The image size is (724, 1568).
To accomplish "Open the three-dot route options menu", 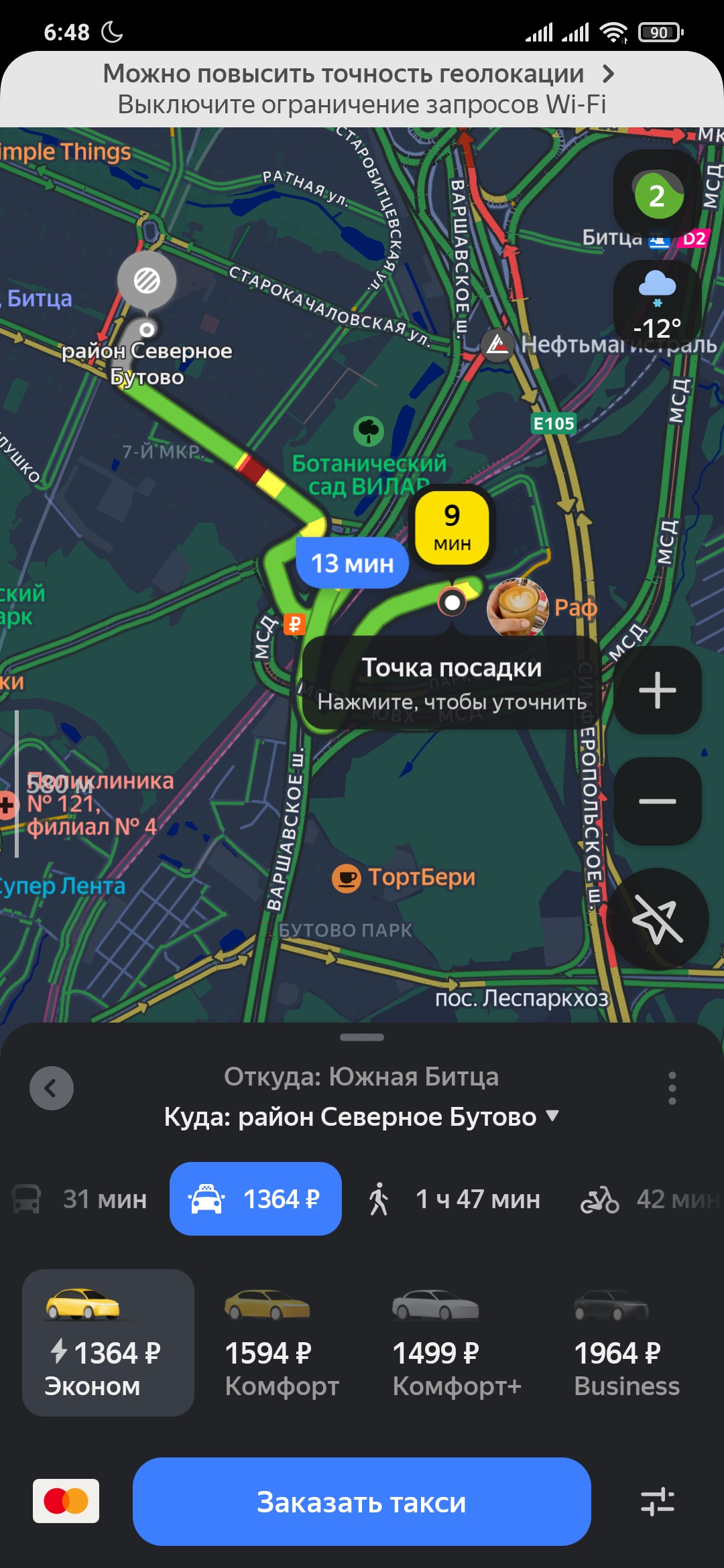I will (672, 1088).
